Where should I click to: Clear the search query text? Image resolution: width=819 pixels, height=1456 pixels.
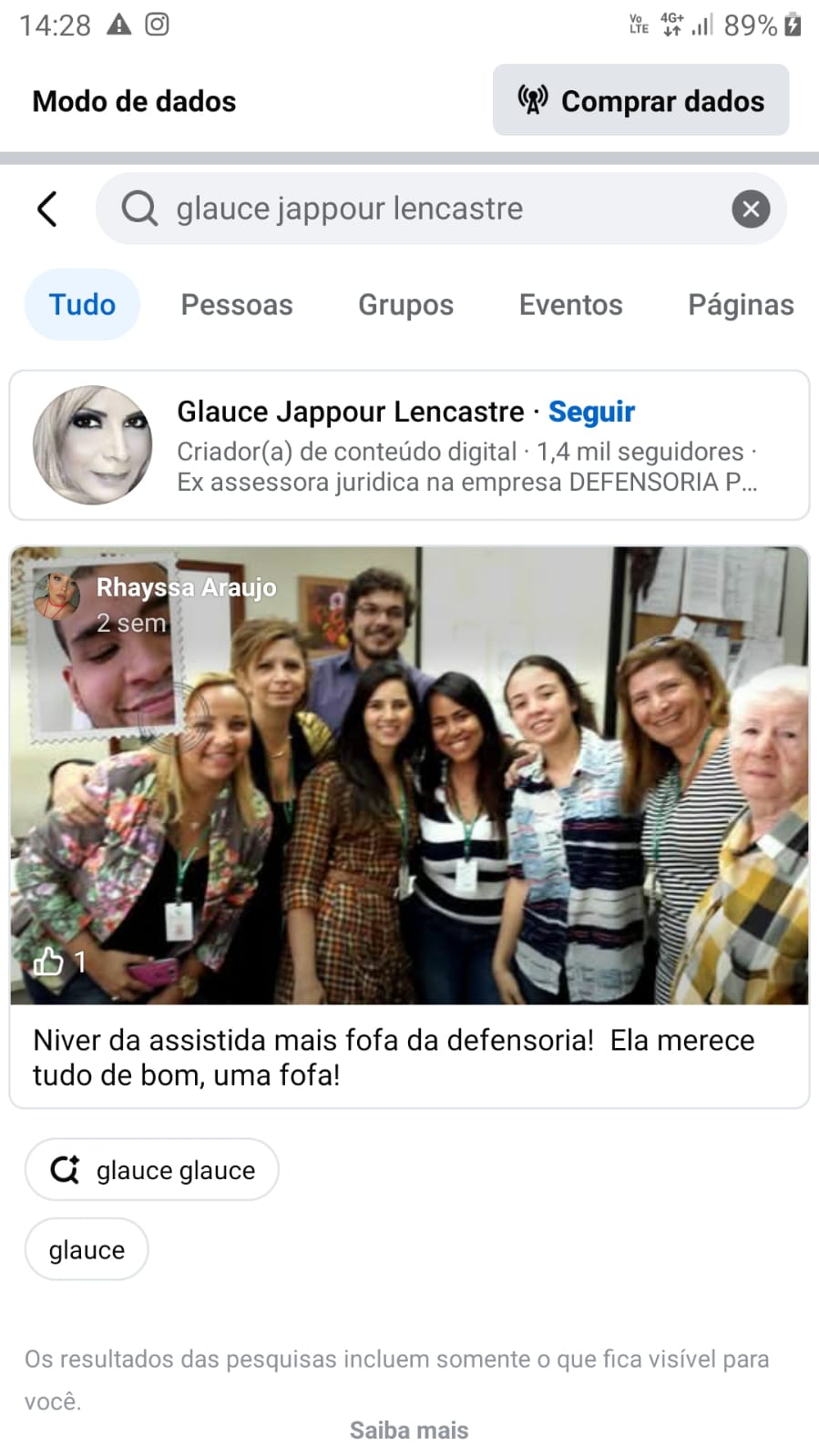[750, 209]
